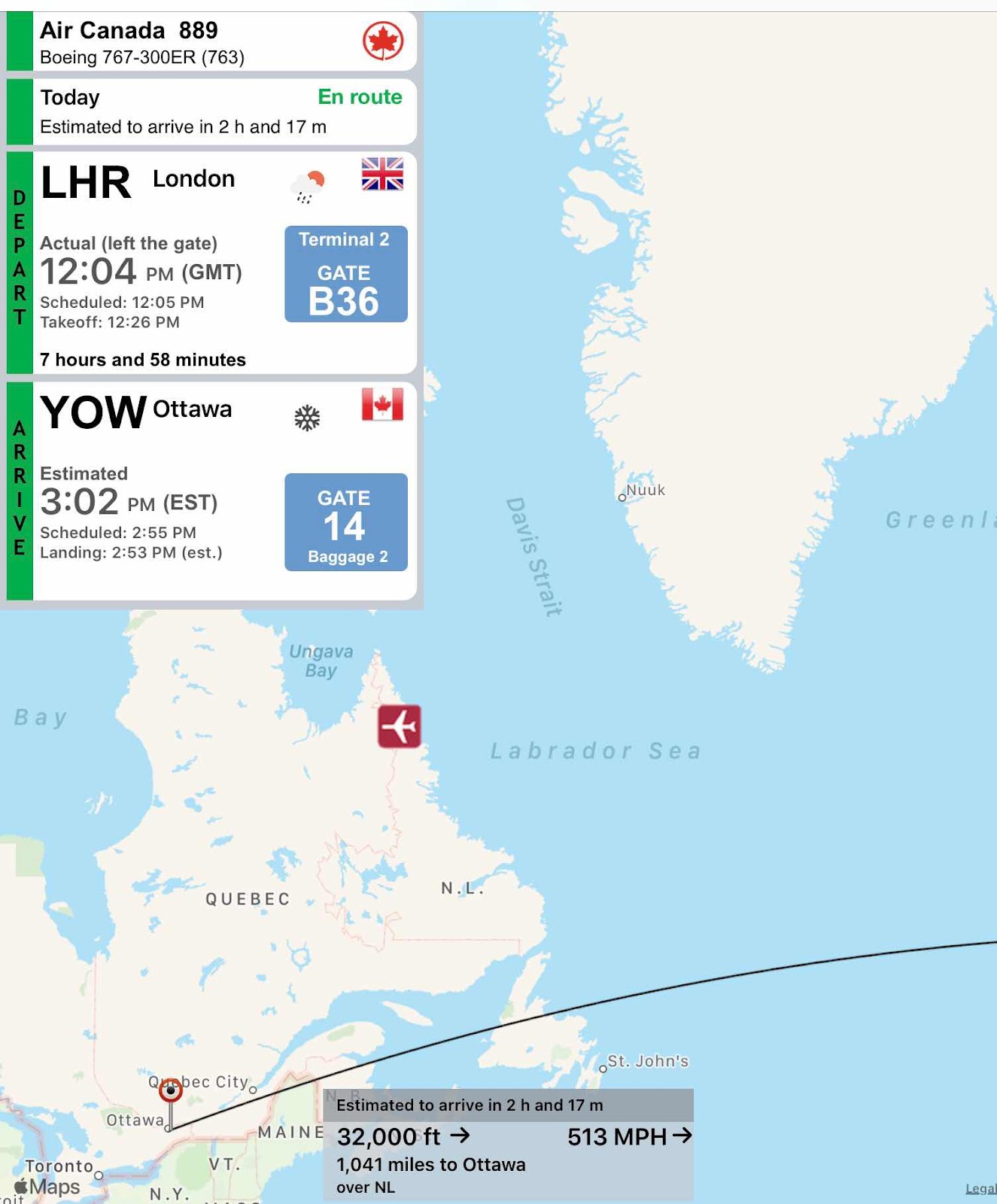Tap the Terminal 2 Gate B36 box
997x1204 pixels.
(x=345, y=274)
